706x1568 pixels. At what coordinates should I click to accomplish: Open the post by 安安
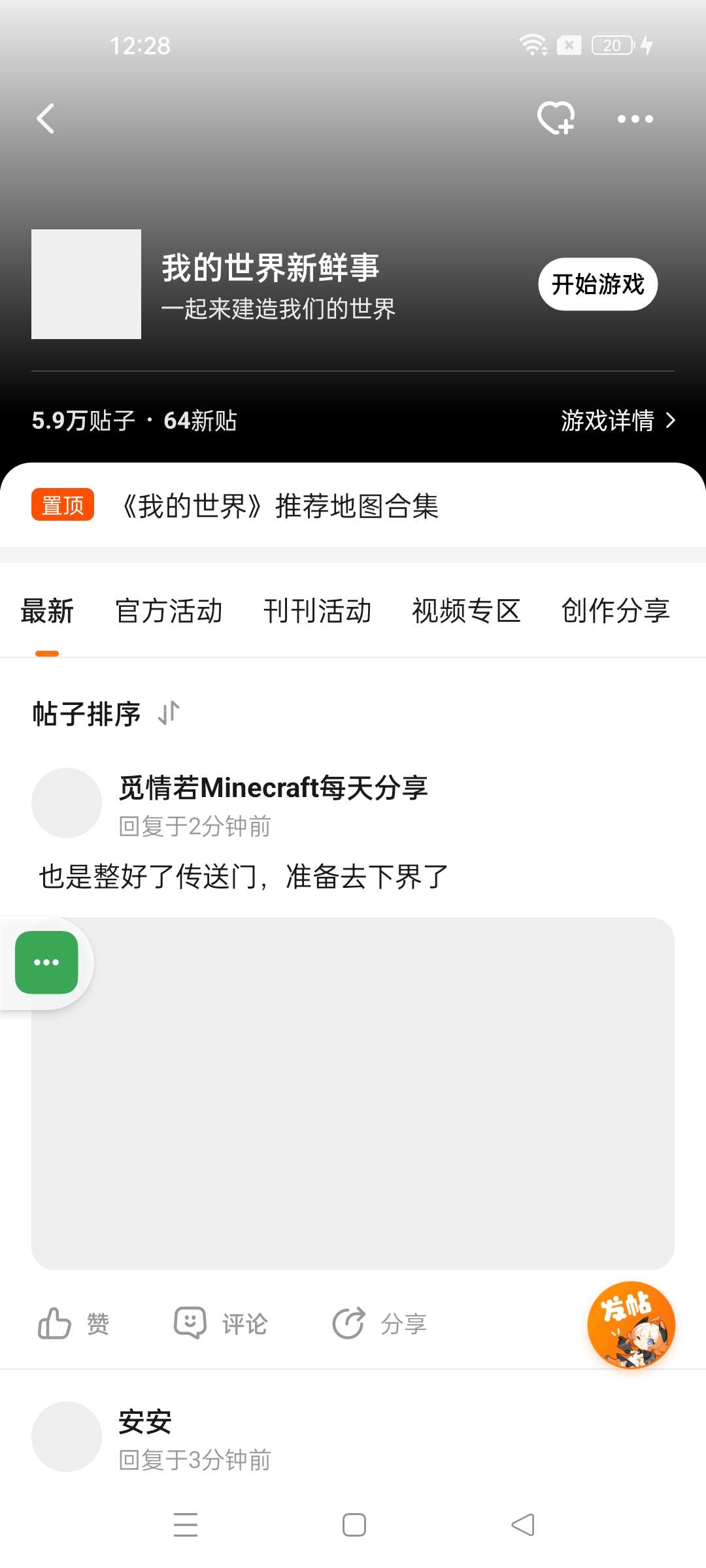(353, 1437)
